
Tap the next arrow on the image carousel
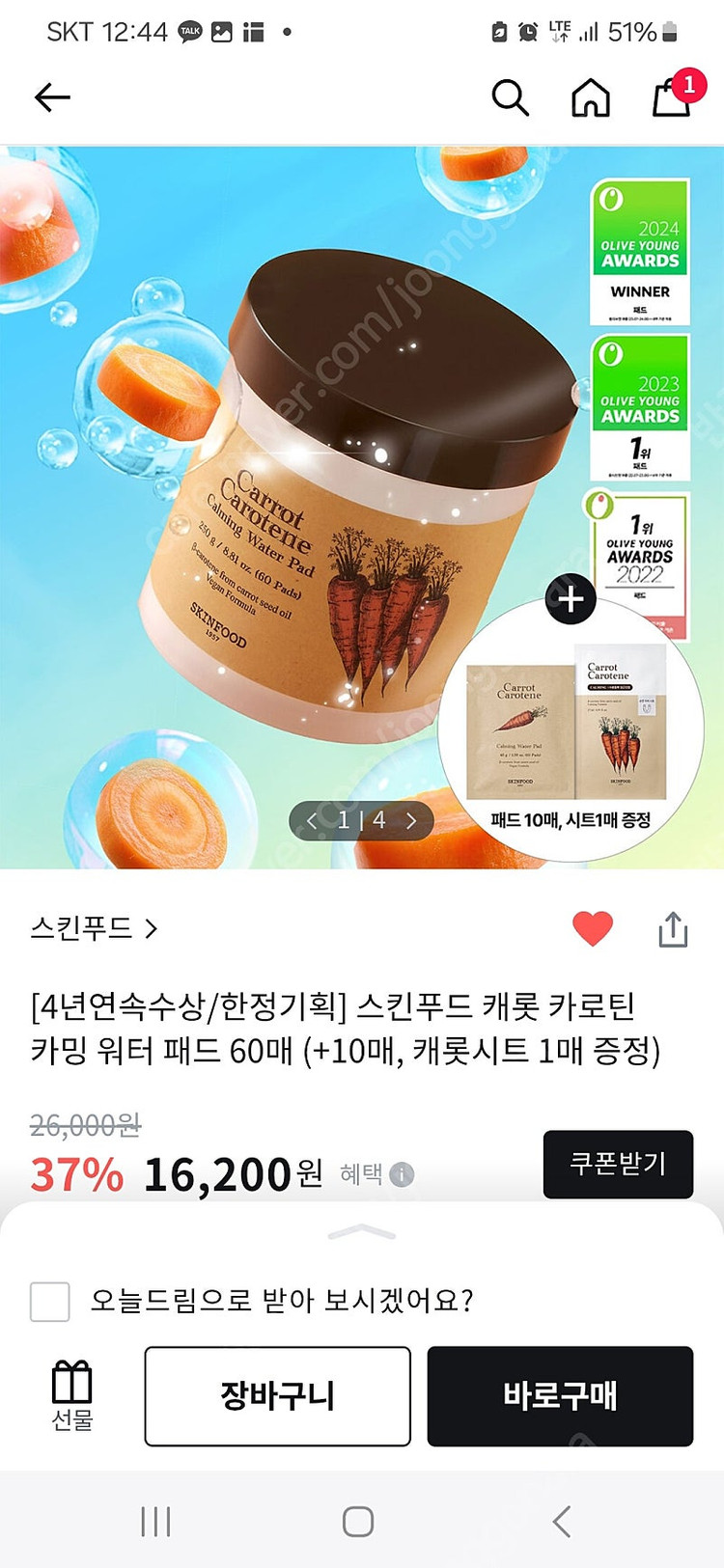pos(411,821)
